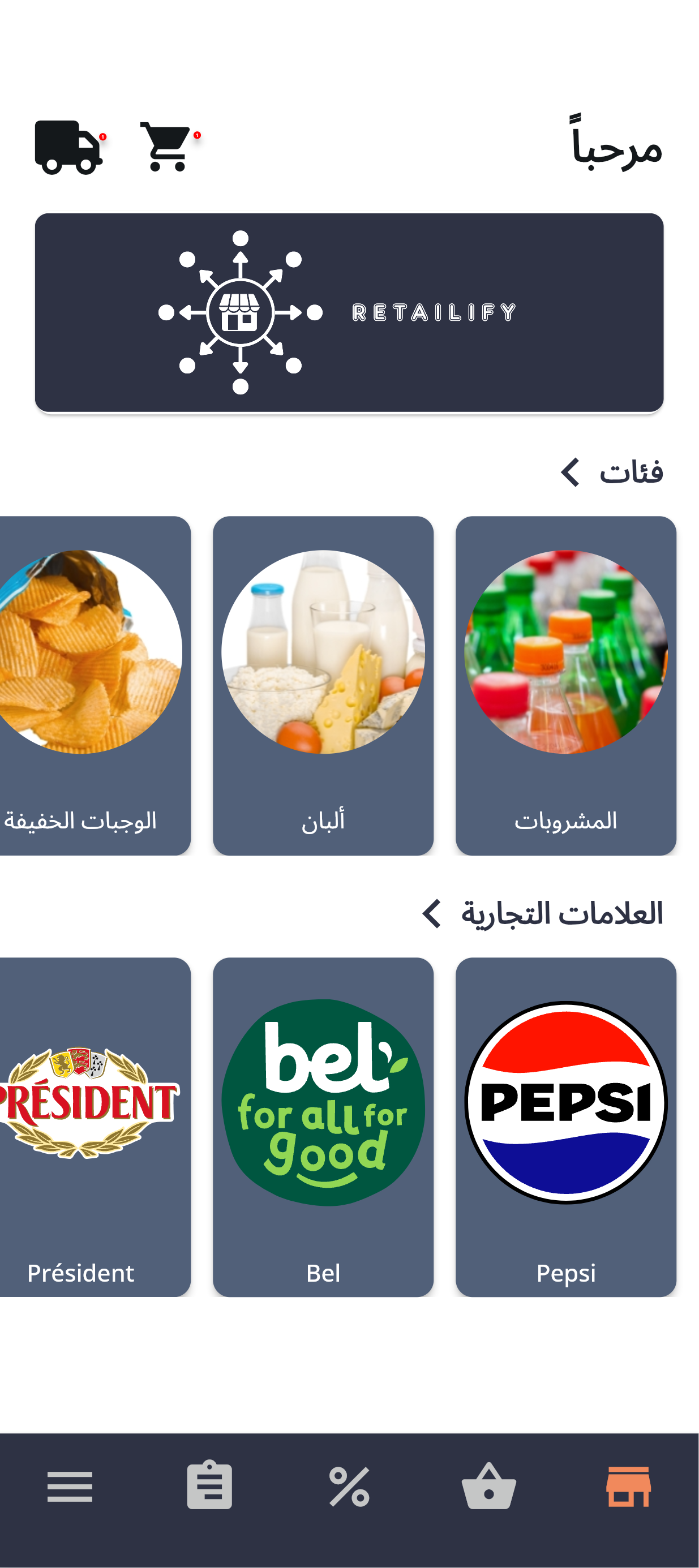This screenshot has width=699, height=1568.
Task: Open the delivery truck icon
Action: coord(68,147)
